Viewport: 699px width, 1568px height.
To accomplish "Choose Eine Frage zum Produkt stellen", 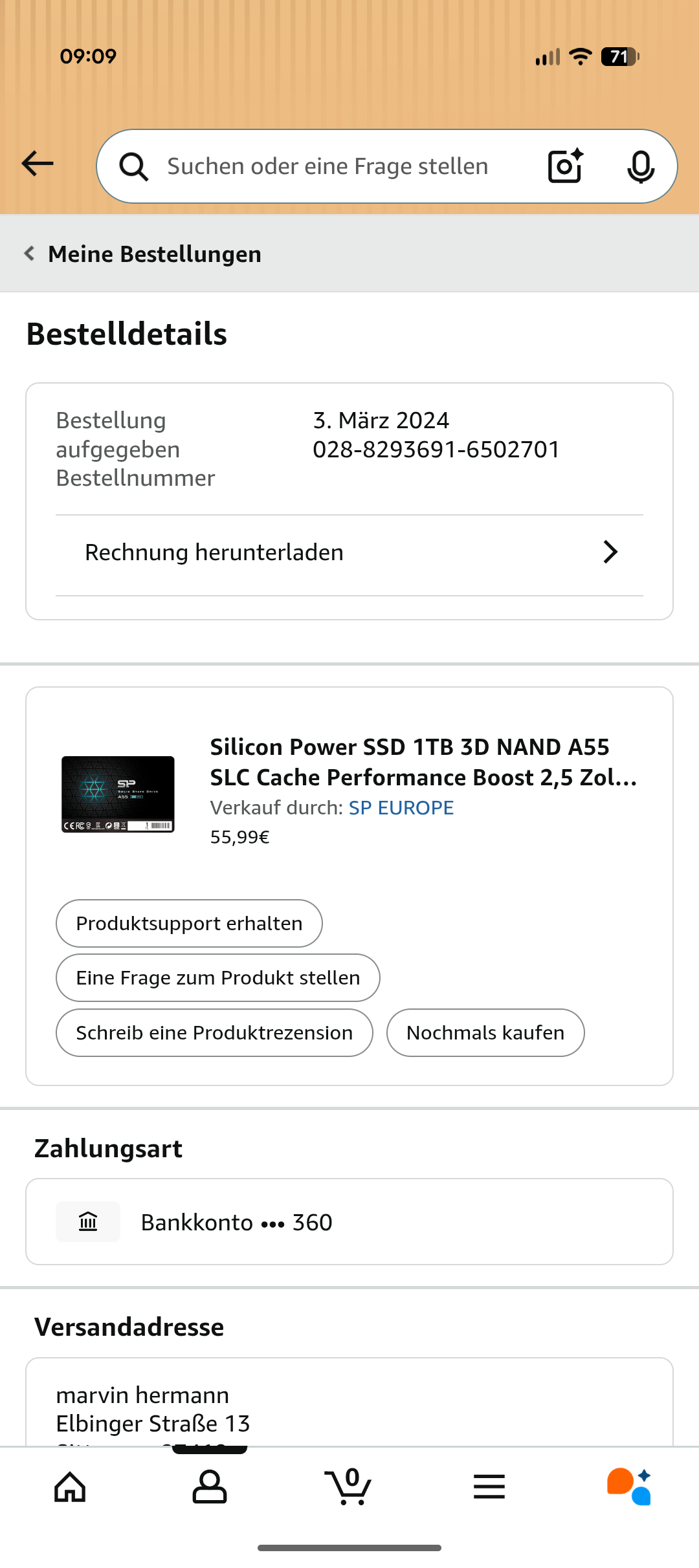I will pyautogui.click(x=217, y=978).
